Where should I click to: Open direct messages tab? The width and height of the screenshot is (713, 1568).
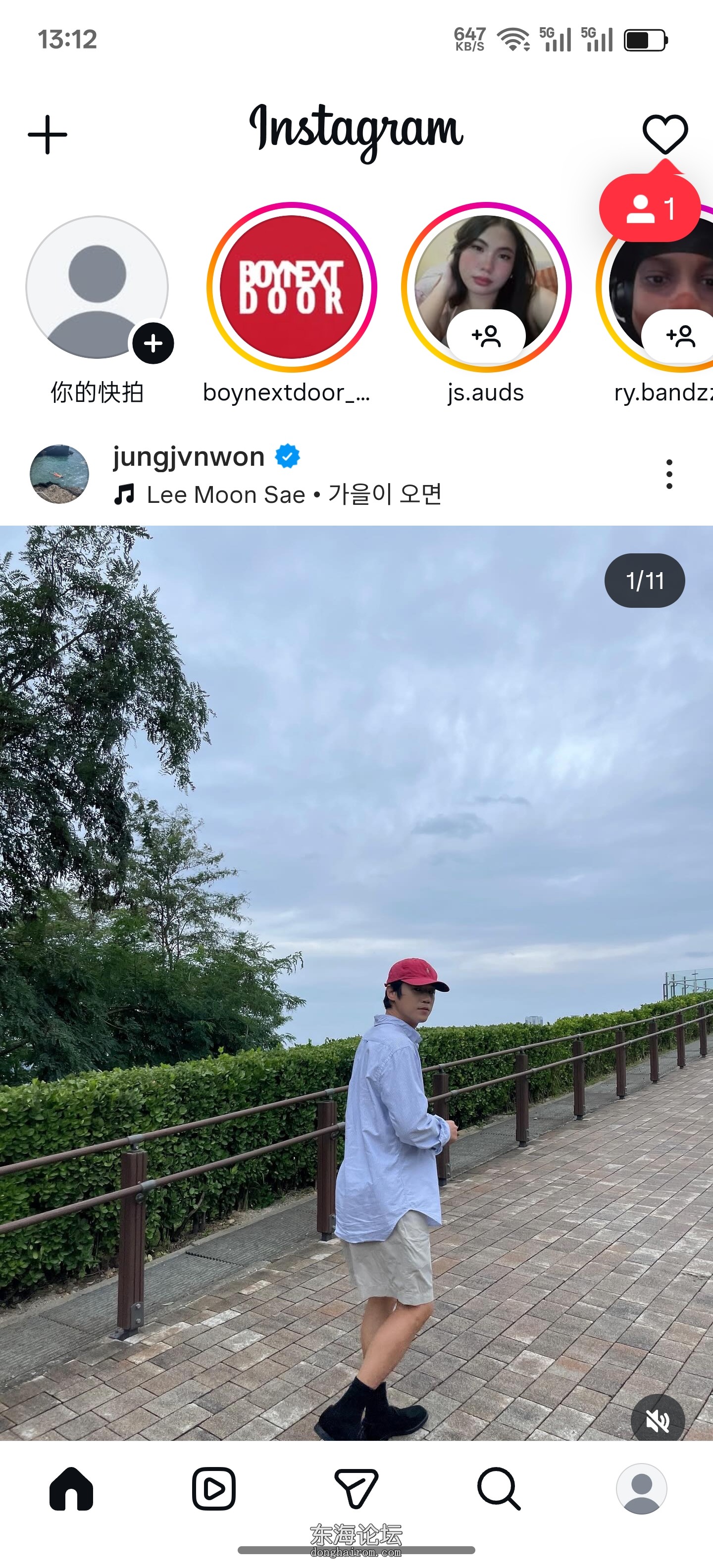[356, 1489]
